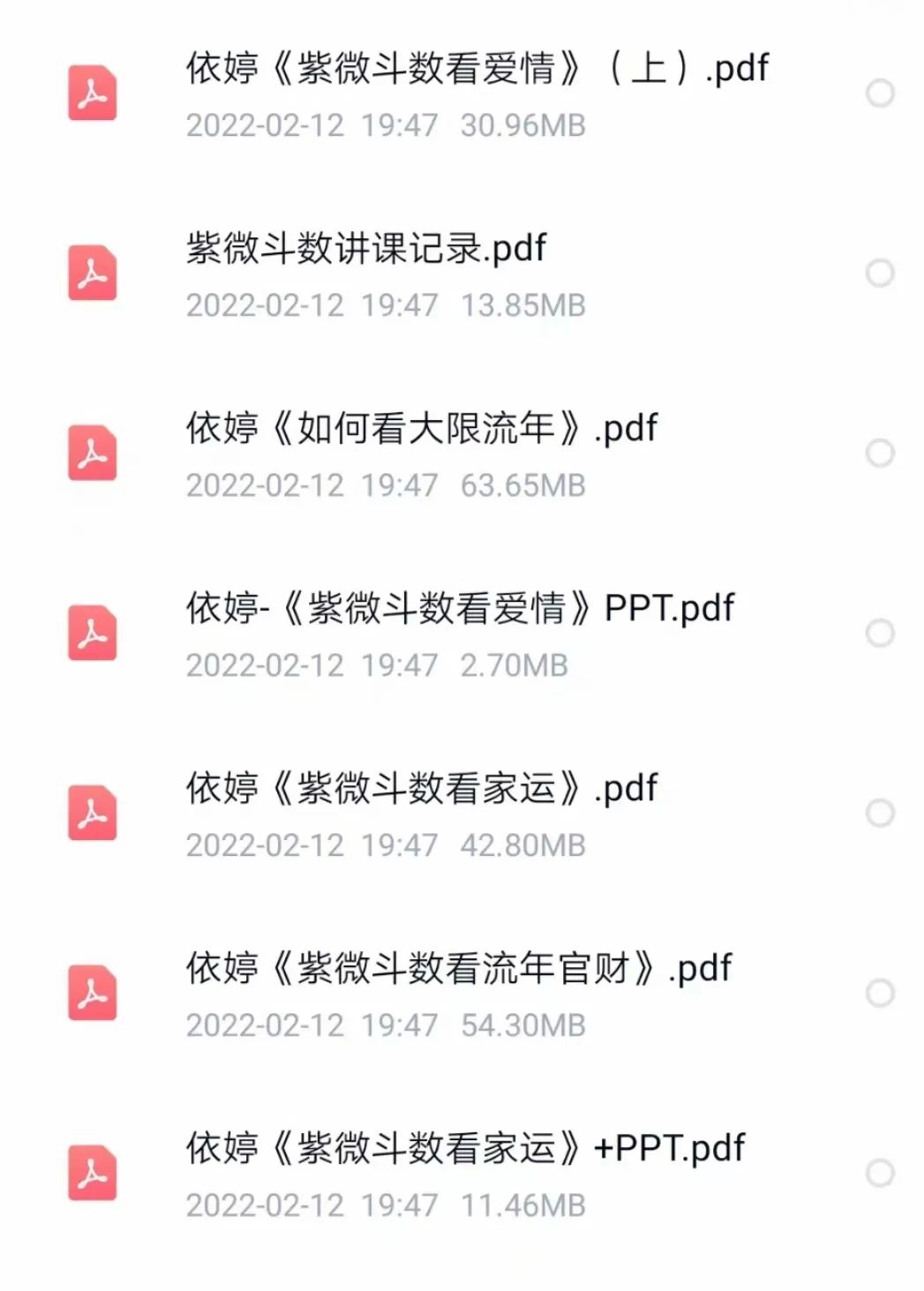
Task: Open 依婷《紫微斗数看爱情》（上）.pdf file
Action: coord(477,69)
